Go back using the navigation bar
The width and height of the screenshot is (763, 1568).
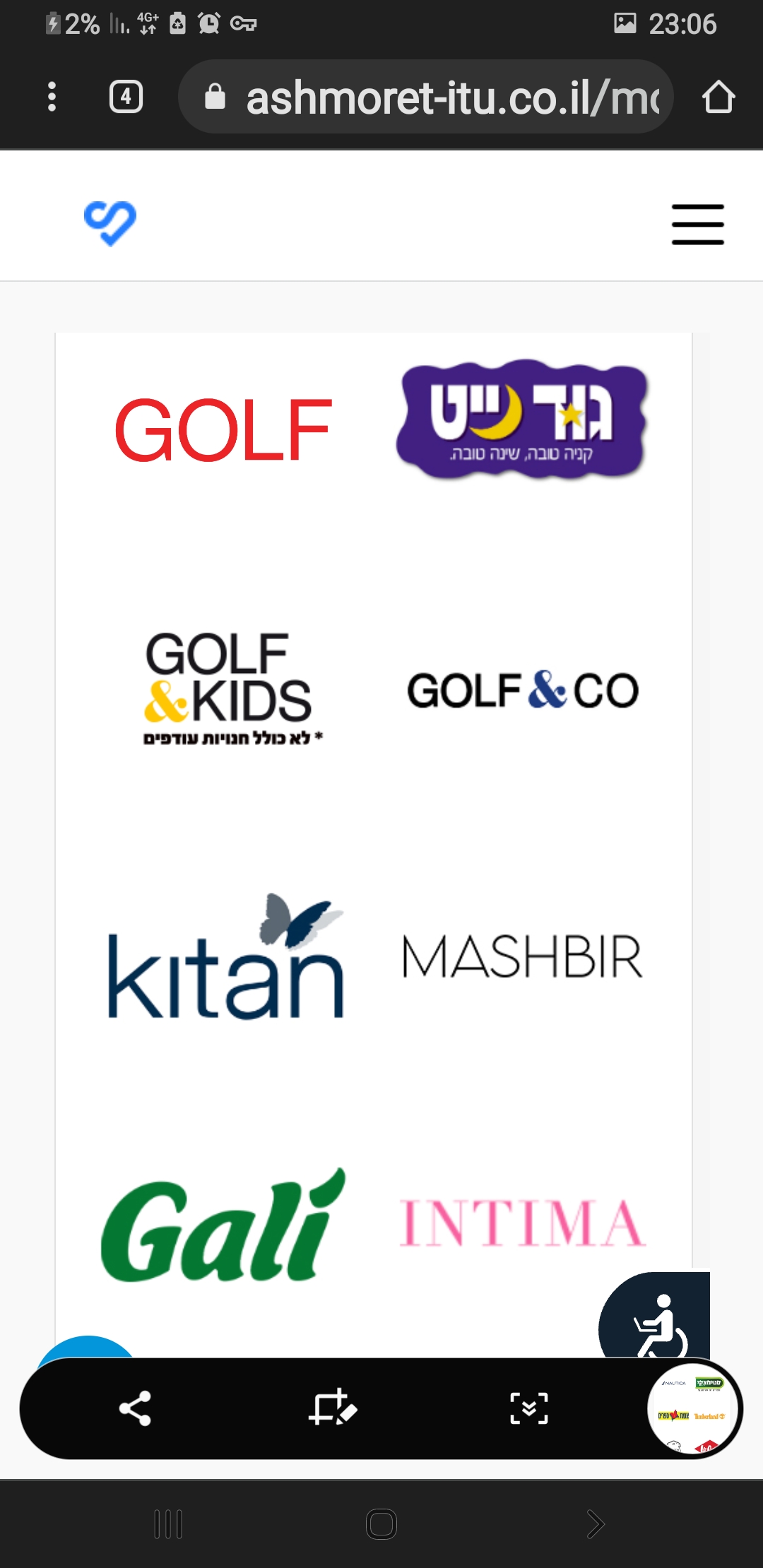[x=596, y=1524]
